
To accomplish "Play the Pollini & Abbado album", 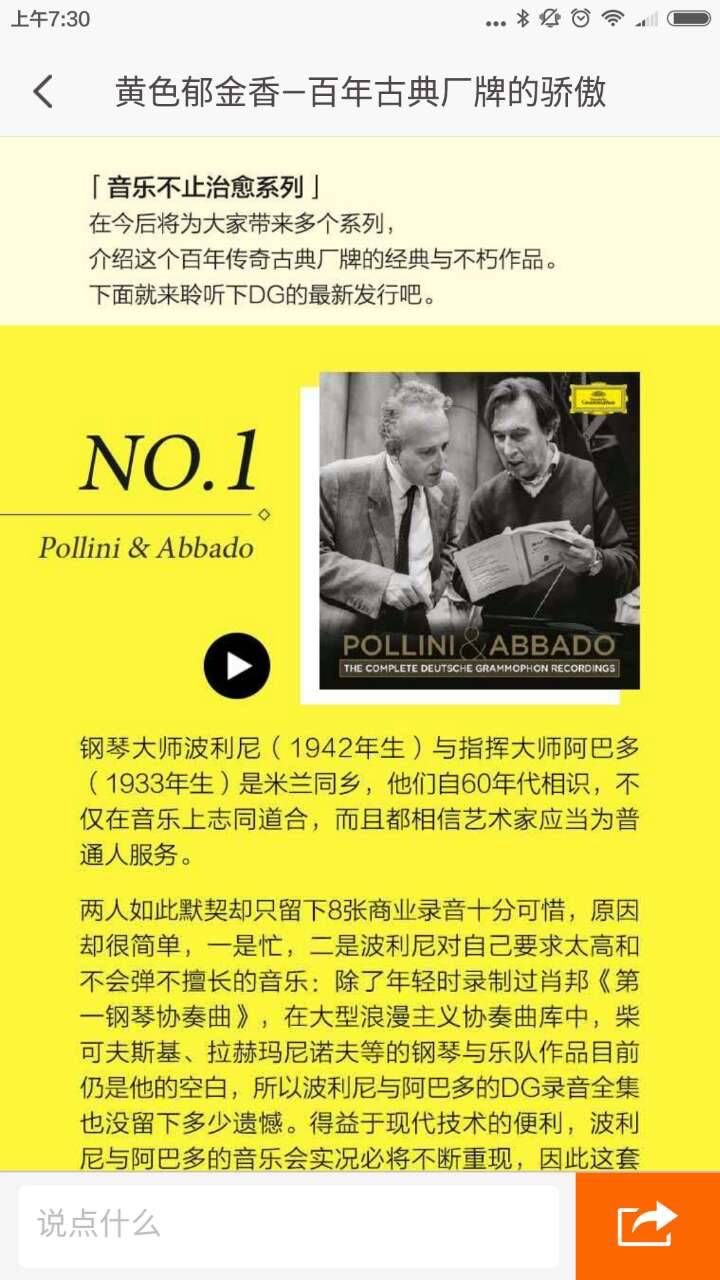I will click(x=237, y=666).
